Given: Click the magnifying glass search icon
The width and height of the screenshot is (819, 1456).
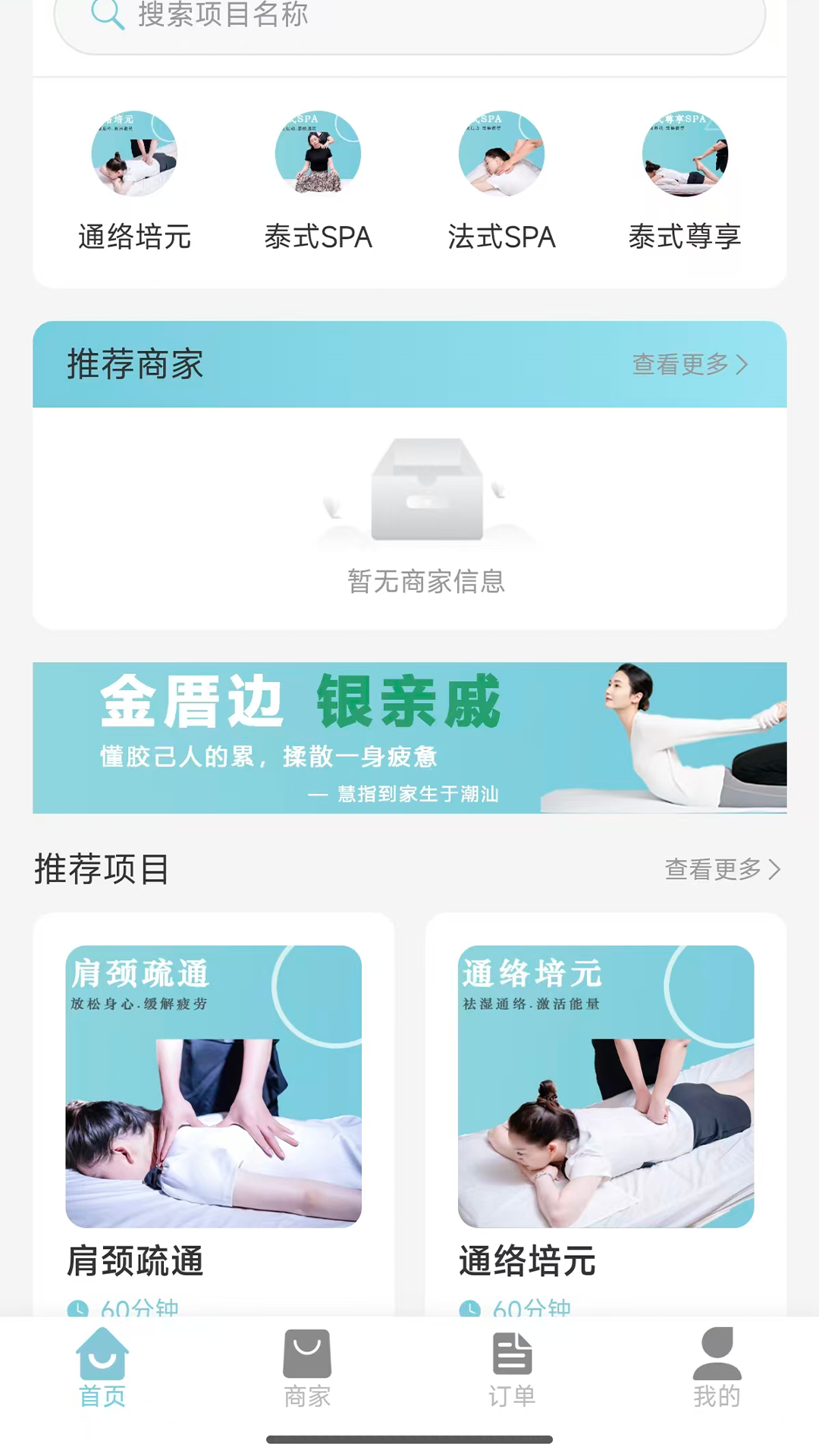Looking at the screenshot, I should tap(106, 15).
